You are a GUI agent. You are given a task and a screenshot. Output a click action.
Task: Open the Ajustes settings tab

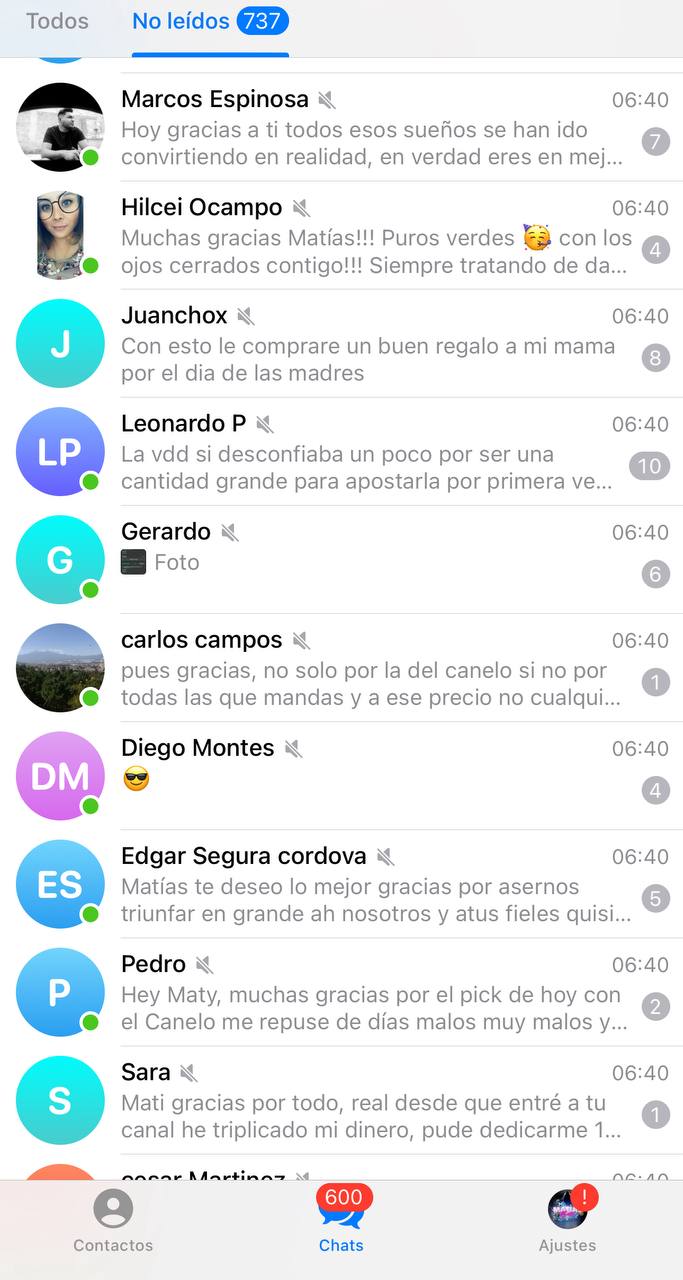point(567,1221)
